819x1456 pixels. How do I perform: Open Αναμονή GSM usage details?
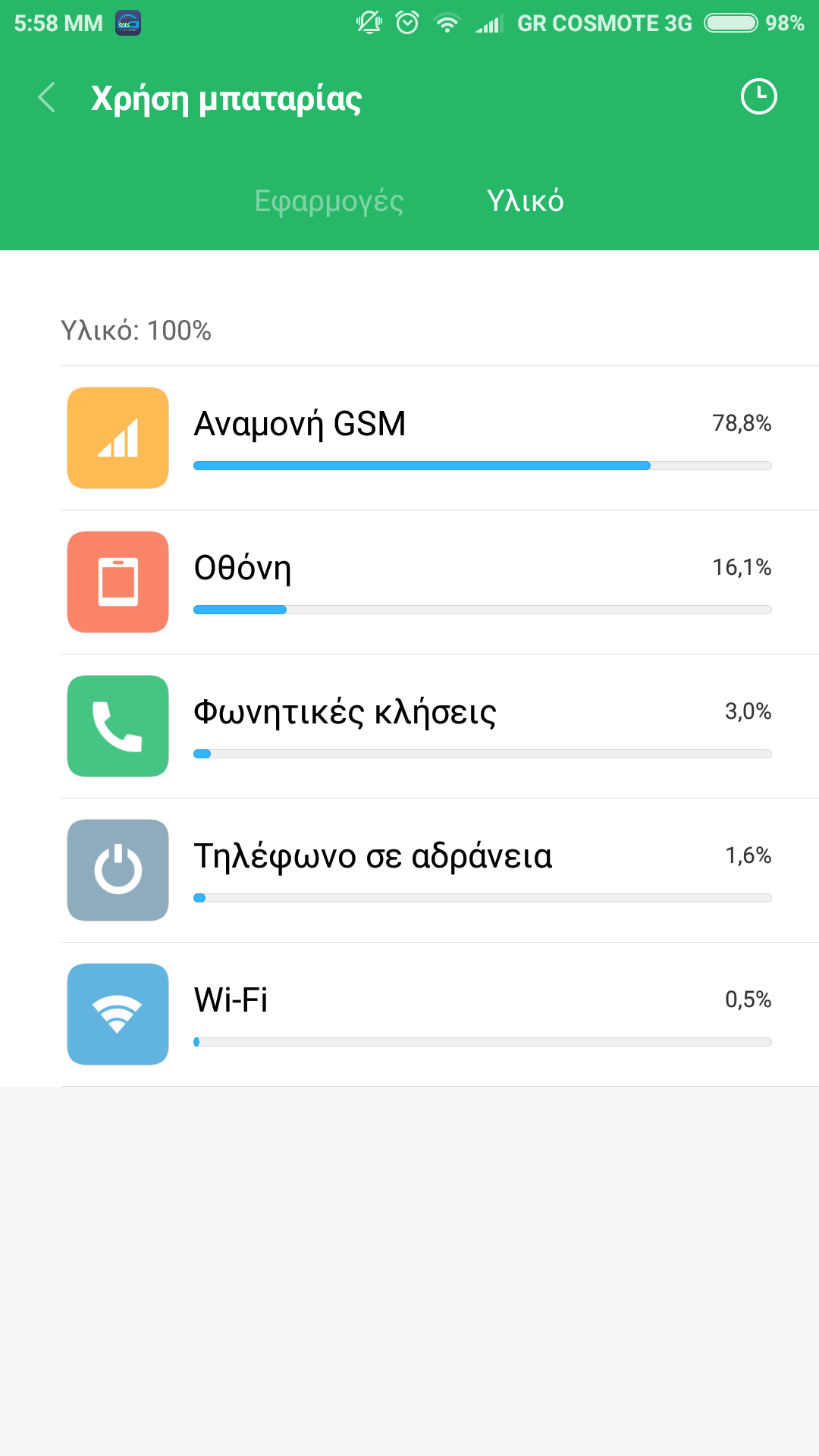tap(440, 438)
